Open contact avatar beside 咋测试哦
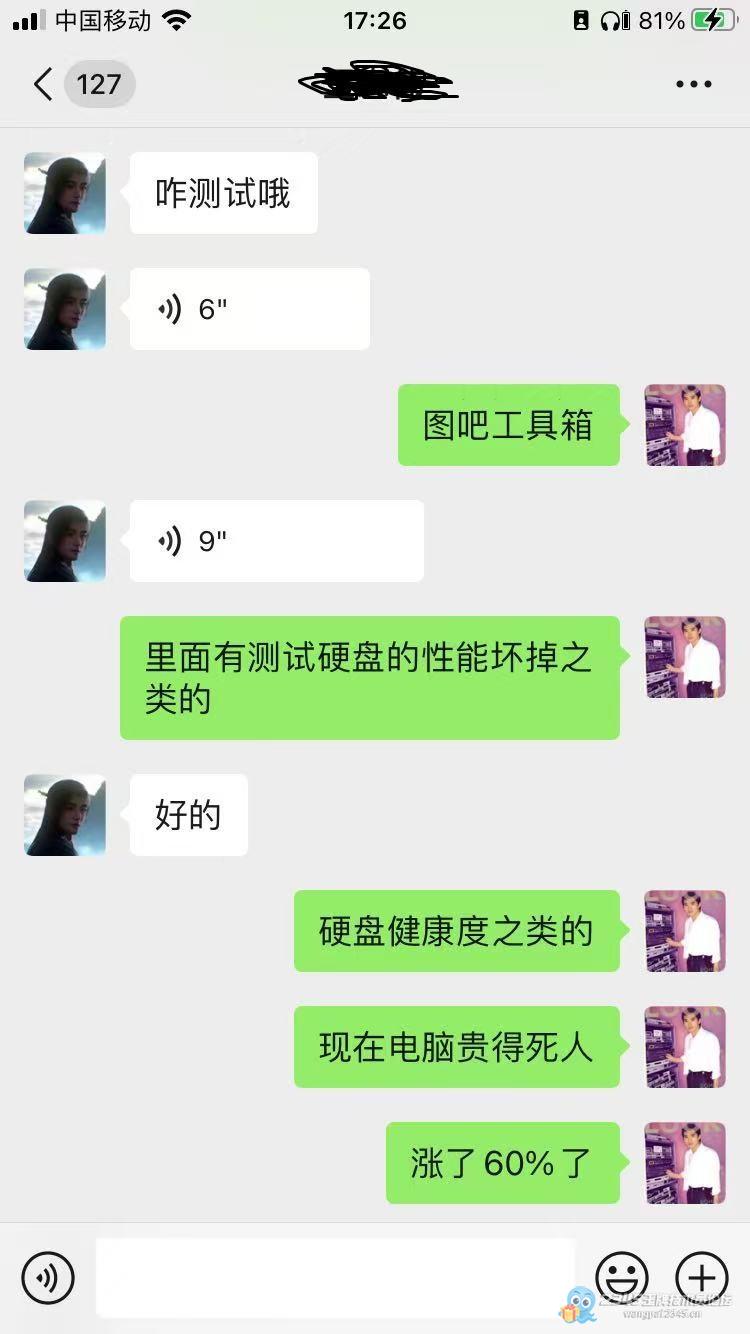Viewport: 750px width, 1334px height. tap(65, 193)
